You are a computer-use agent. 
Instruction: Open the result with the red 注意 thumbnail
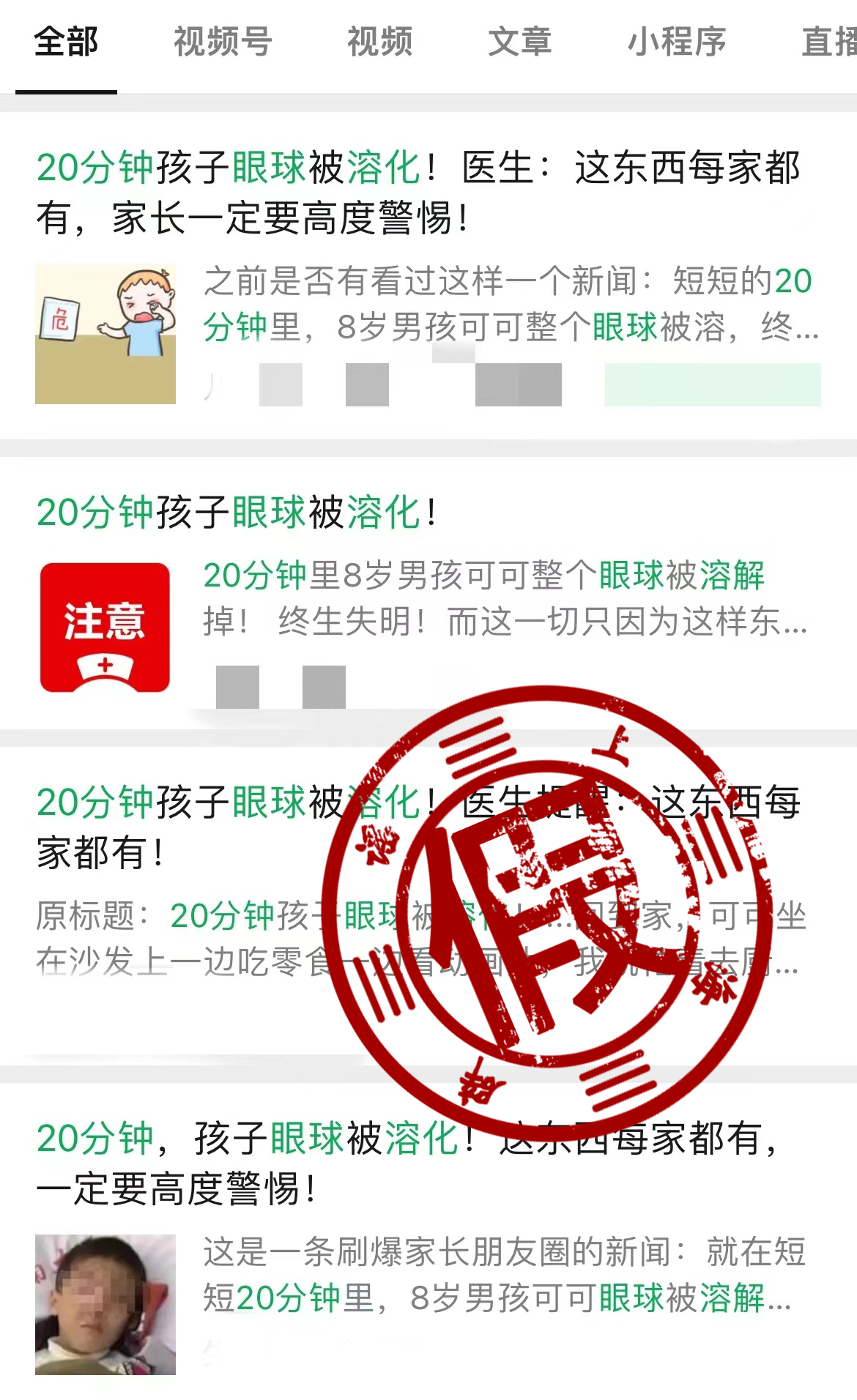105,627
